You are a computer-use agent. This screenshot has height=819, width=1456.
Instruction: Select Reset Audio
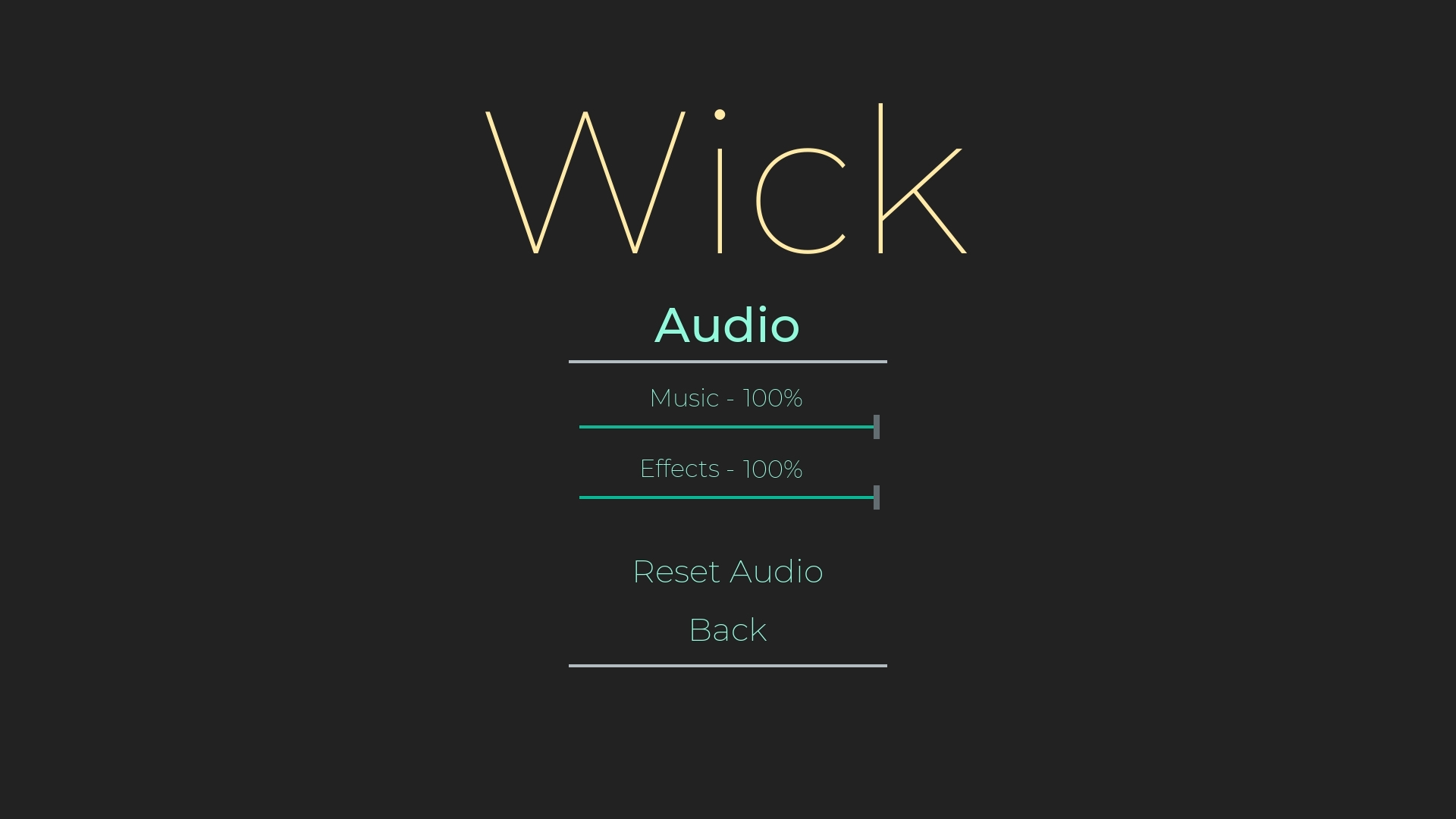[727, 572]
